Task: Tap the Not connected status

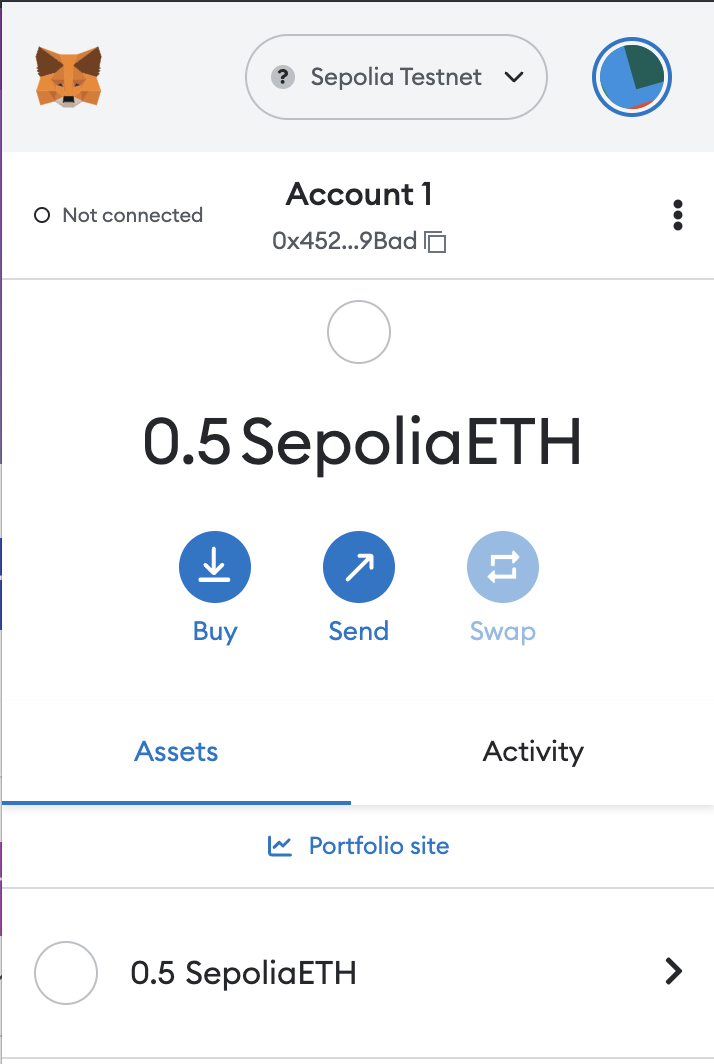Action: [x=118, y=215]
